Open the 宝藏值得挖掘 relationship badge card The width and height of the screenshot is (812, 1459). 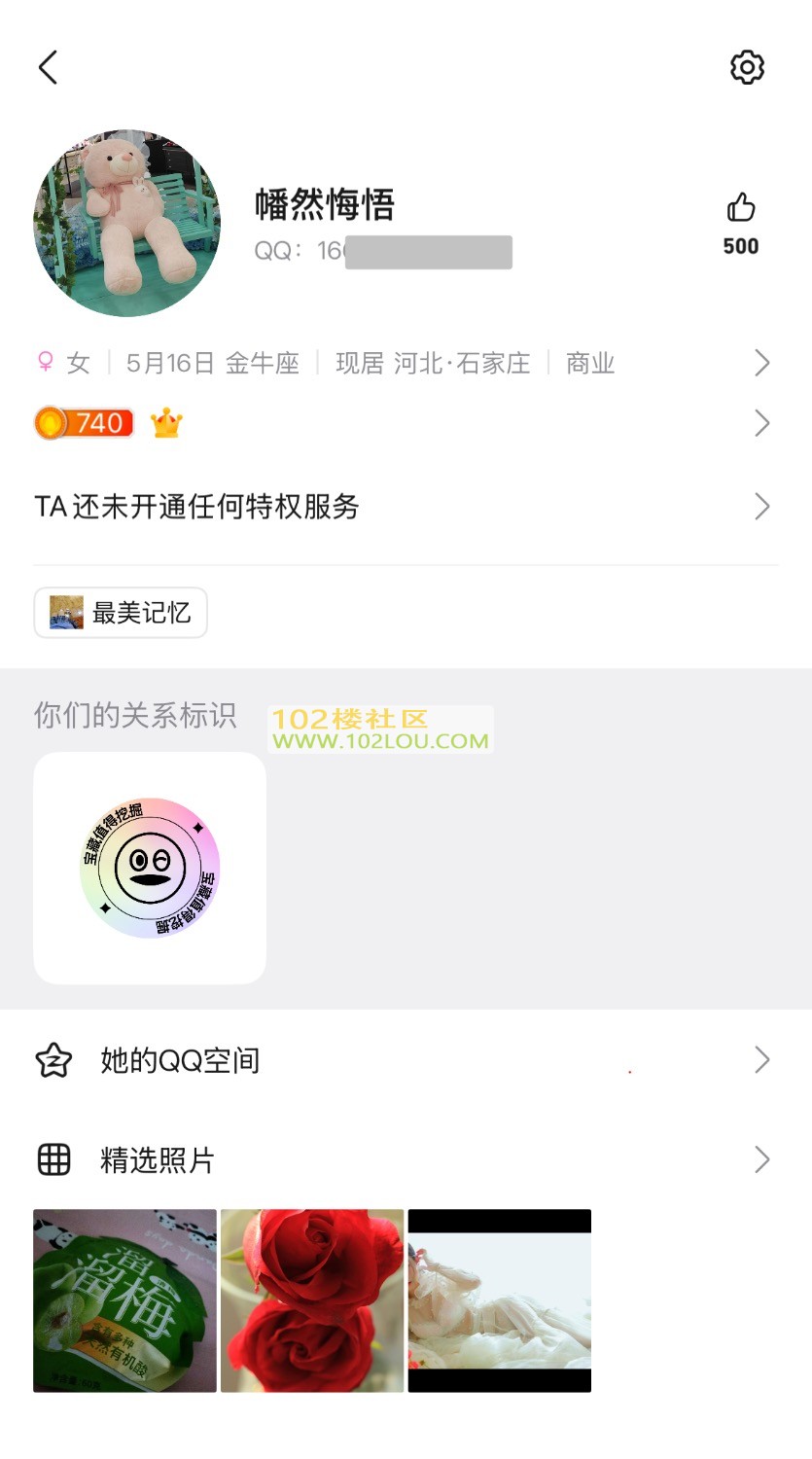coord(150,868)
